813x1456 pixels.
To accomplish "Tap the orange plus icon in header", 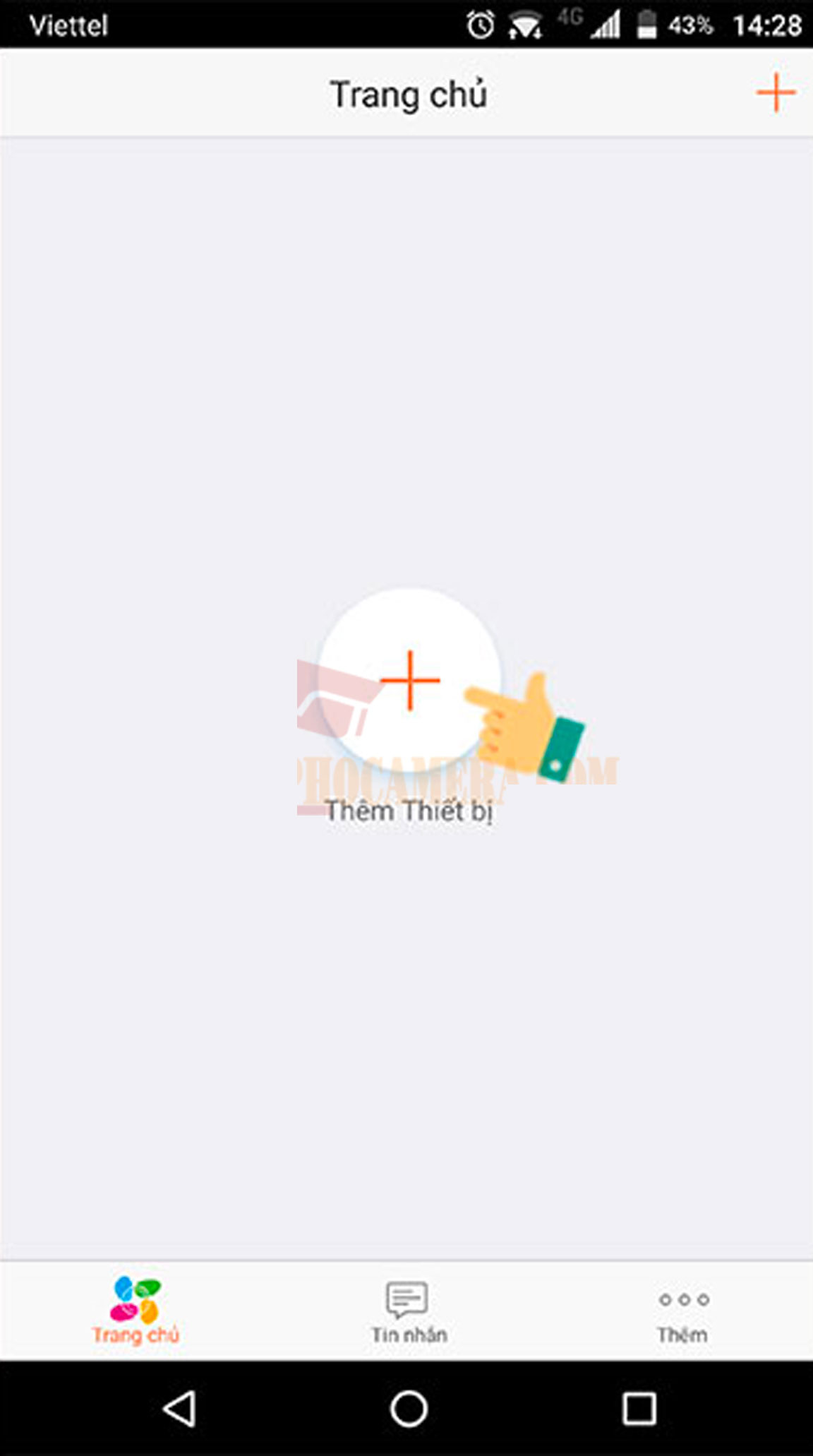I will point(776,93).
